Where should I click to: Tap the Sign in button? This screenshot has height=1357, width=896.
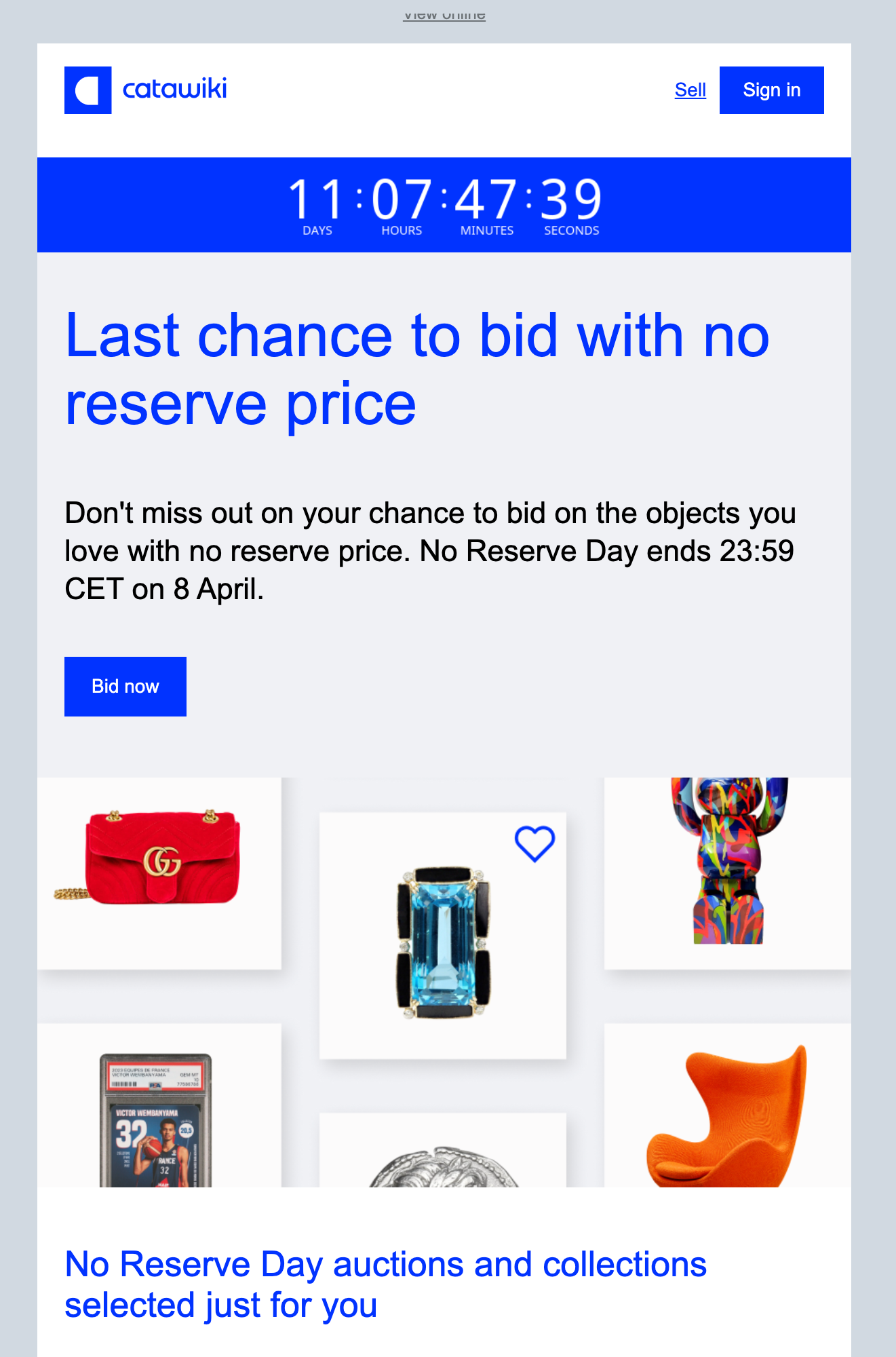coord(771,90)
